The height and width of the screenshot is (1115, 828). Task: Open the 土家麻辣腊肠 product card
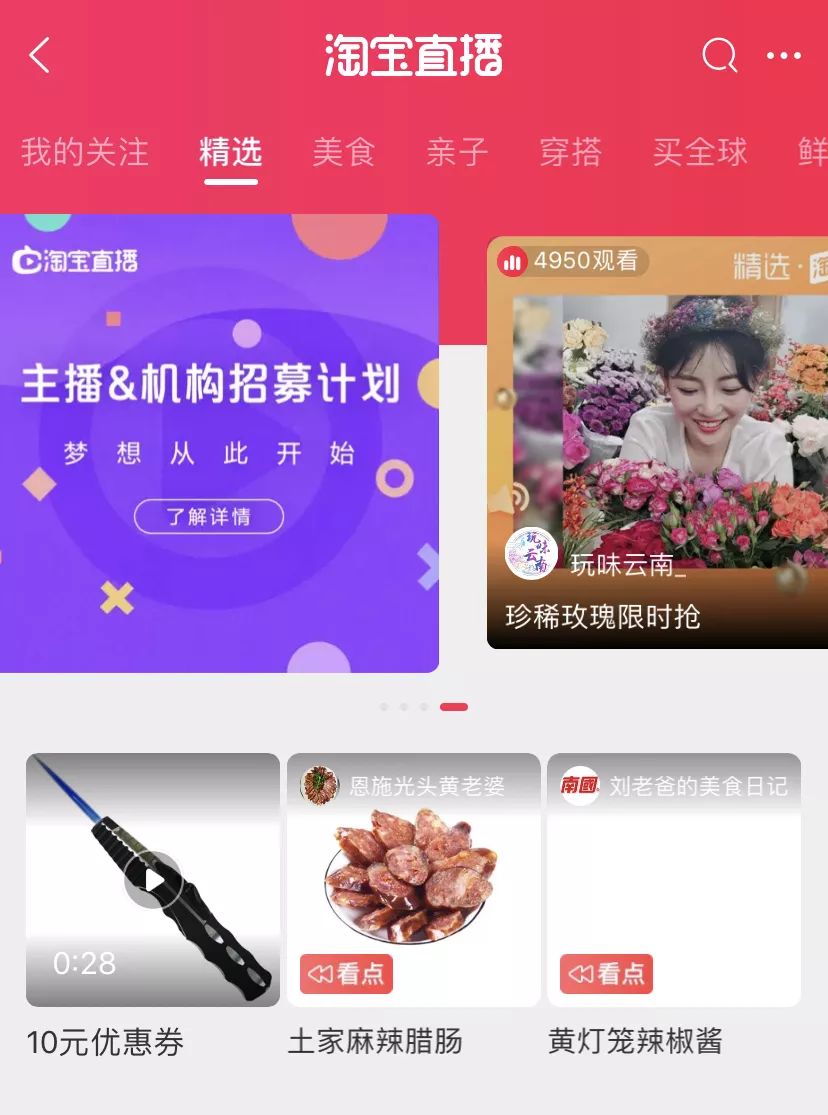tap(413, 880)
